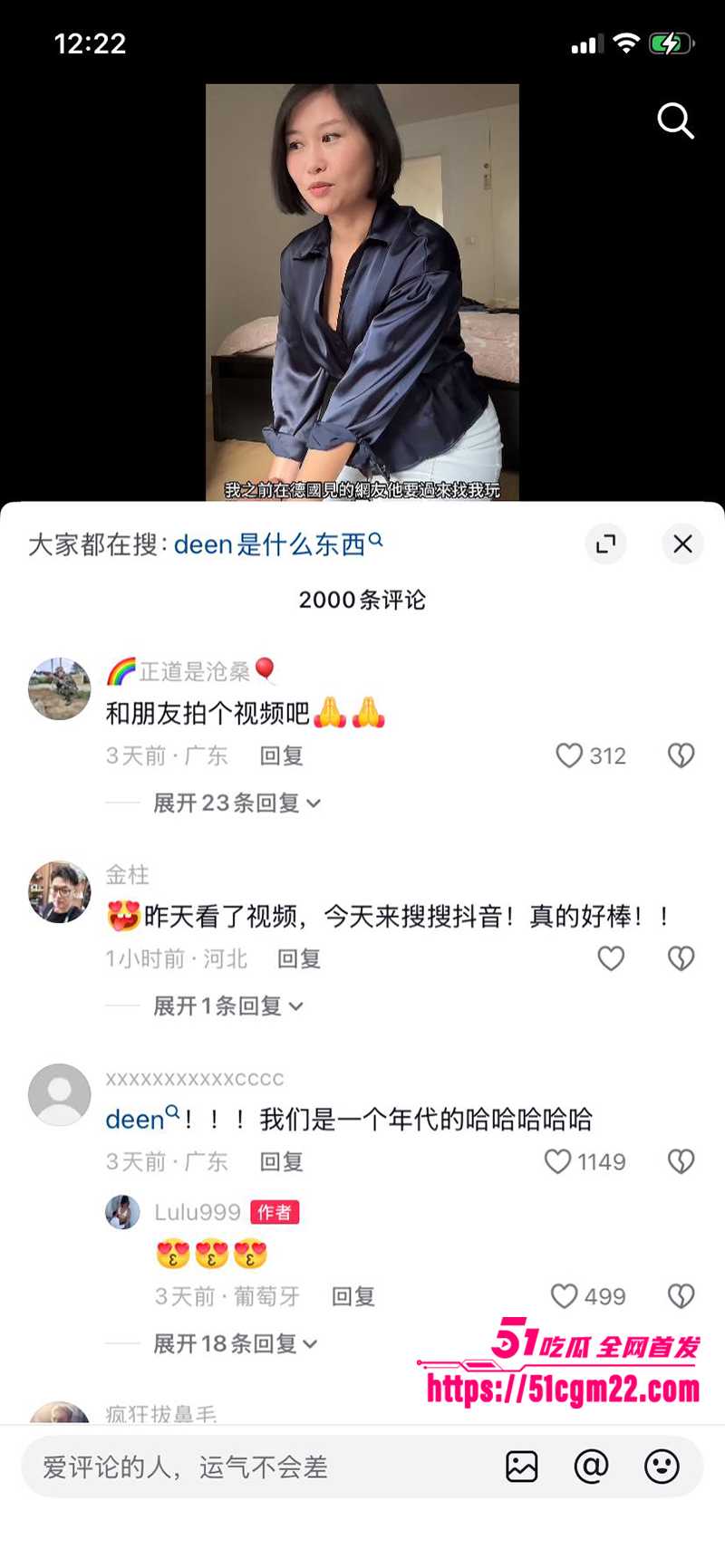This screenshot has height=1568, width=725.
Task: Expand the 23 replies under the first comment
Action: [x=227, y=803]
